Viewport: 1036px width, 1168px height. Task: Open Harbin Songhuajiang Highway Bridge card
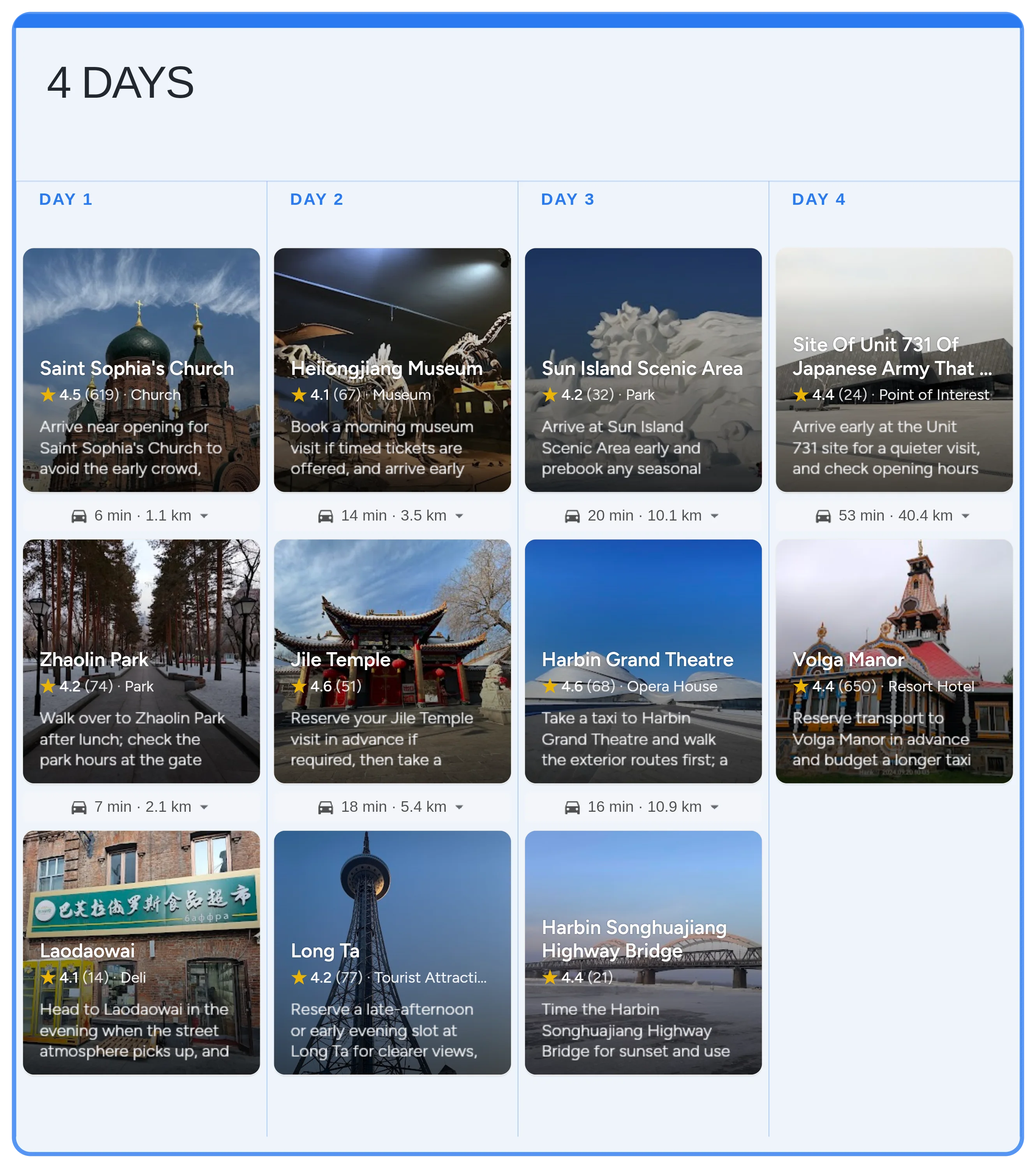point(643,953)
